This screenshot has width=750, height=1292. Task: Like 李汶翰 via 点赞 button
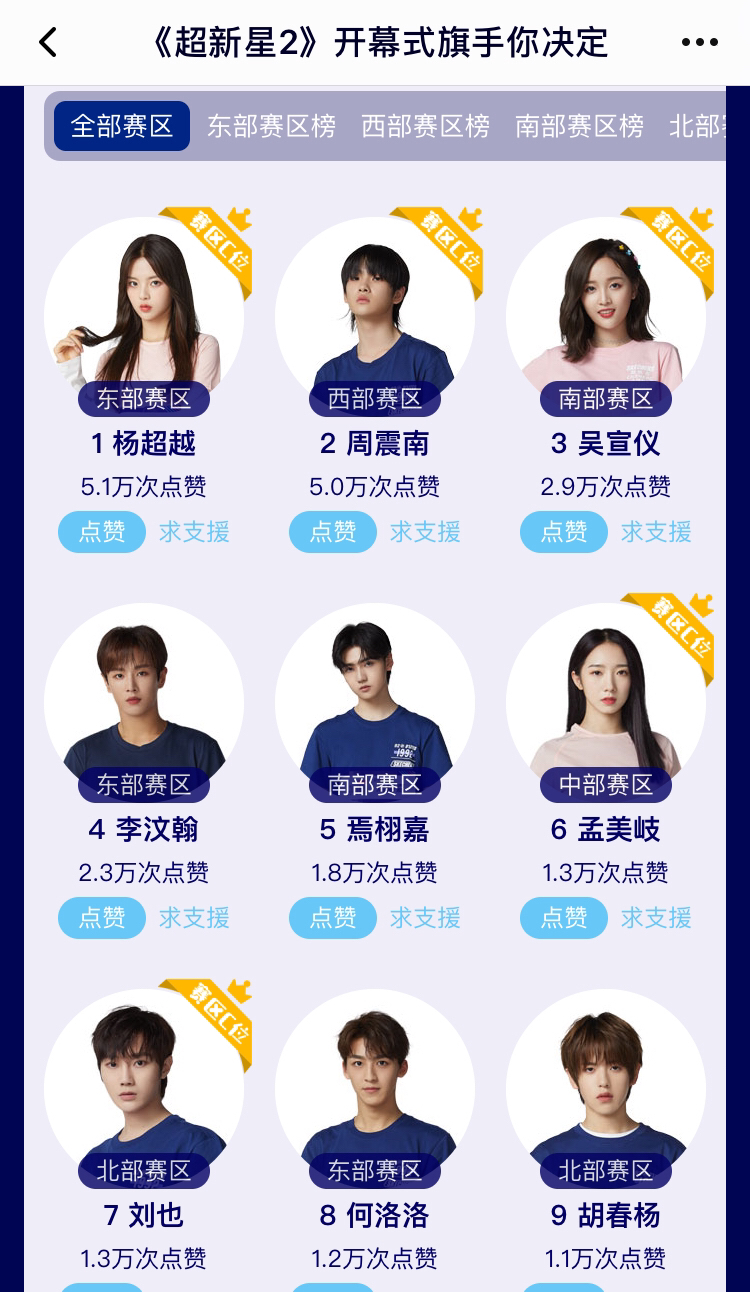pos(102,918)
